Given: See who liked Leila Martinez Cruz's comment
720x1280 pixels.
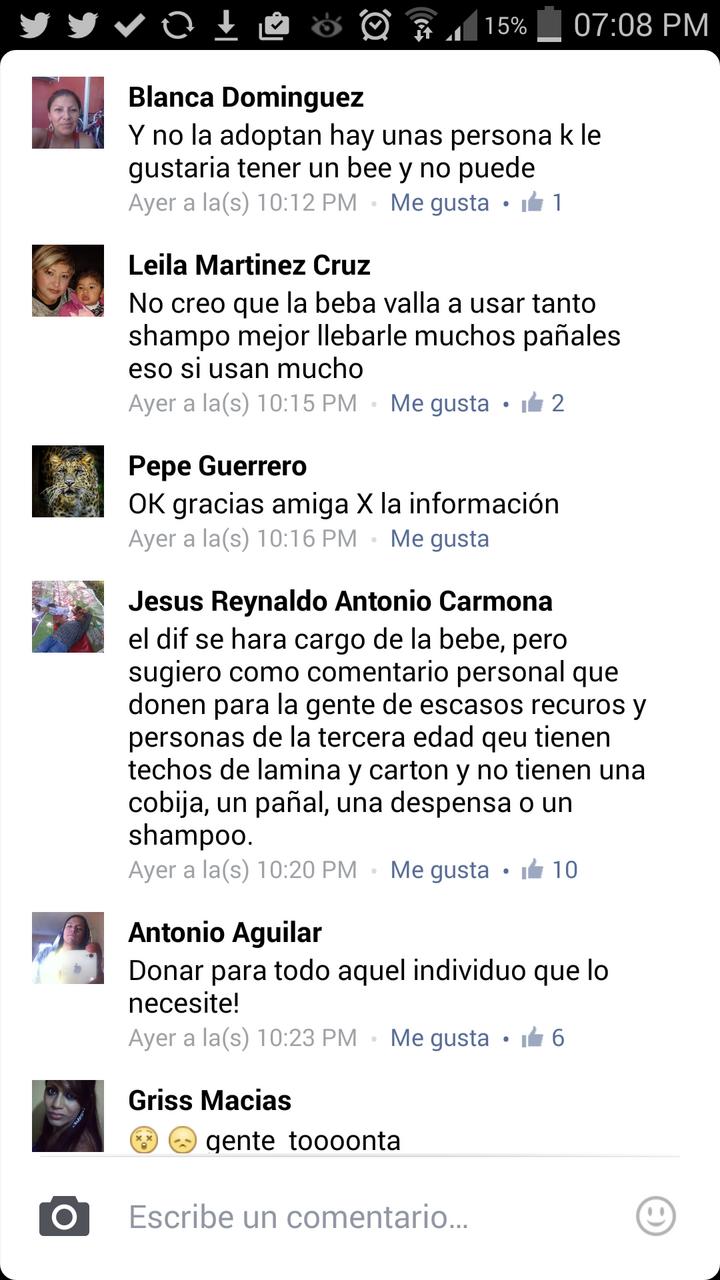Looking at the screenshot, I should (x=544, y=404).
